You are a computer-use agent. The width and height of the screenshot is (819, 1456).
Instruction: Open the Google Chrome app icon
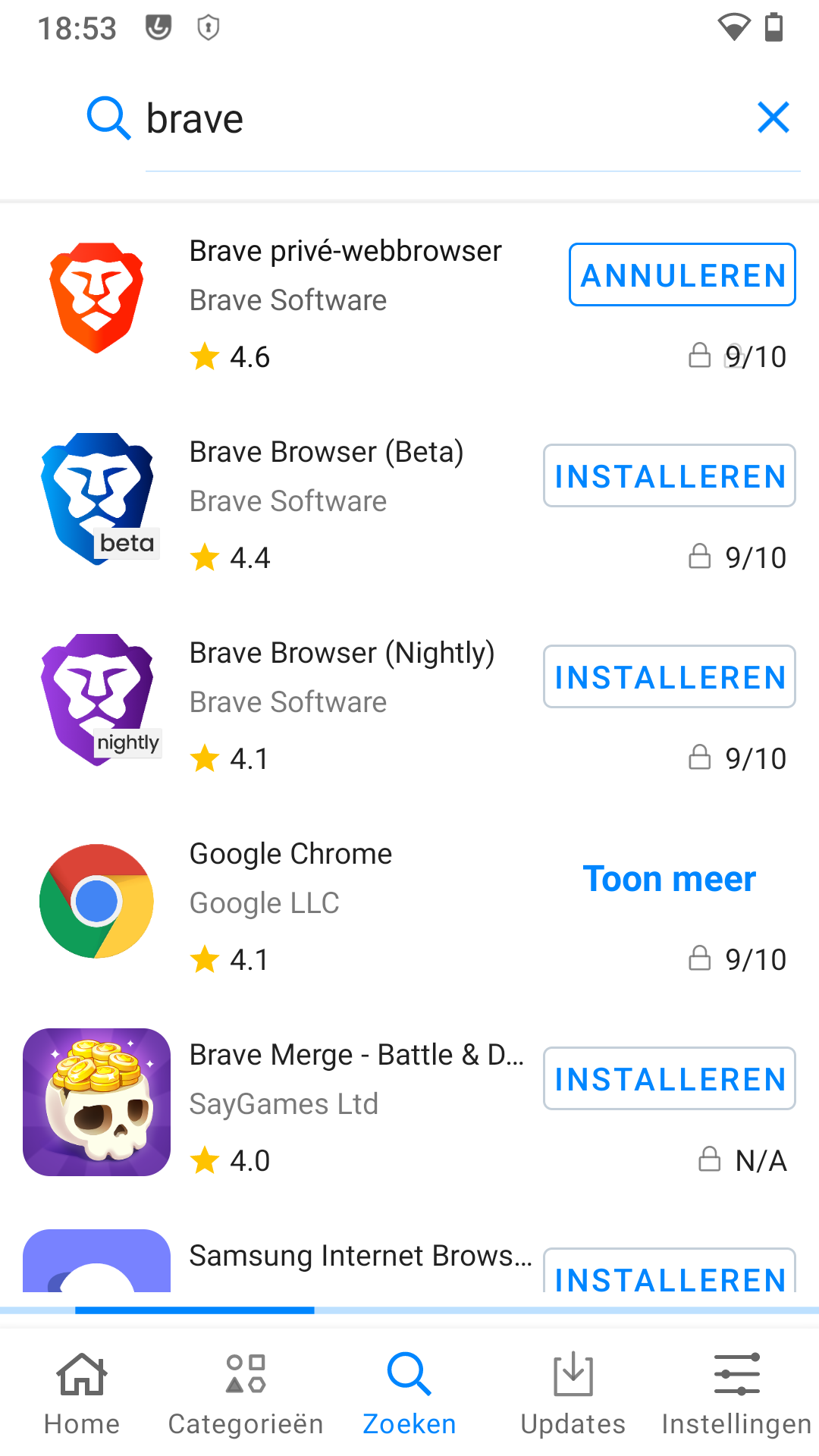(96, 901)
